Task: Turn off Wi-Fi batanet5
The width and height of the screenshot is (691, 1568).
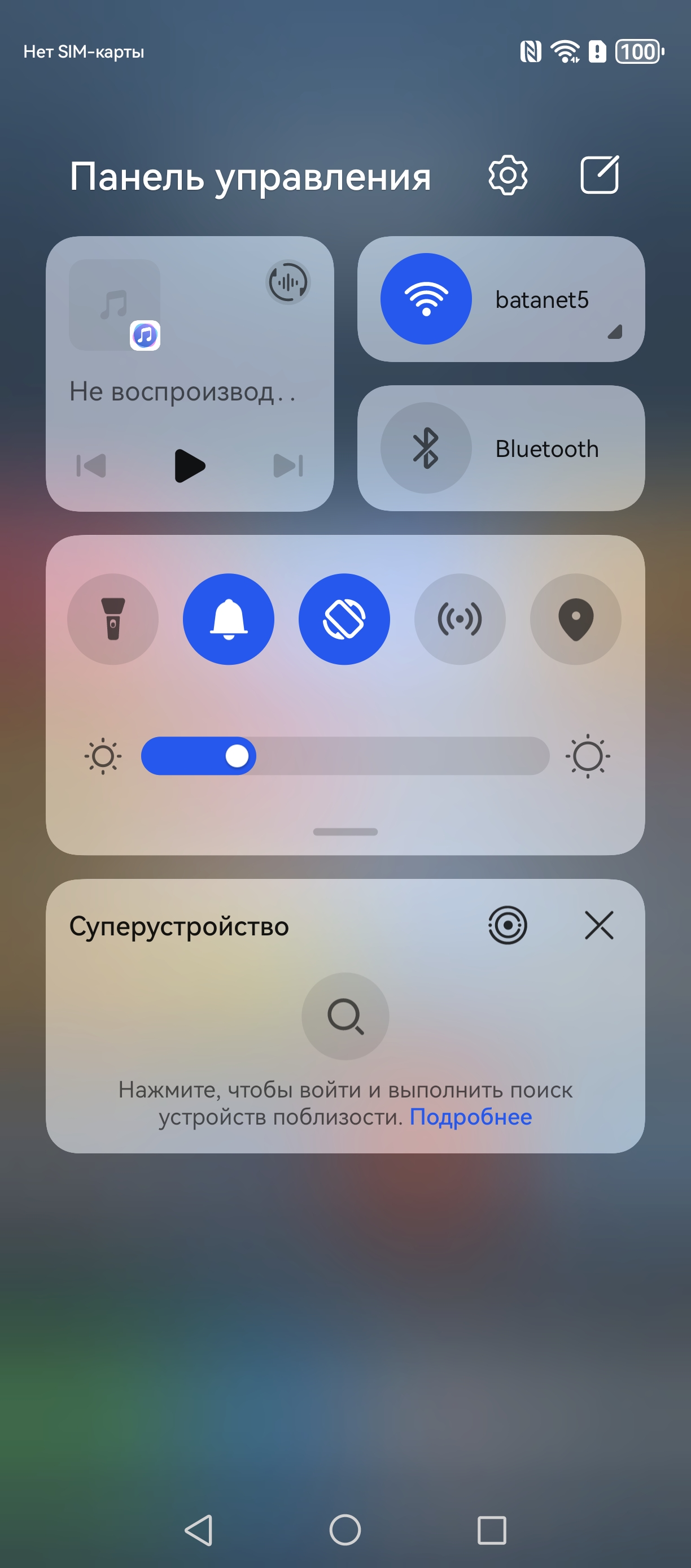Action: tap(426, 299)
